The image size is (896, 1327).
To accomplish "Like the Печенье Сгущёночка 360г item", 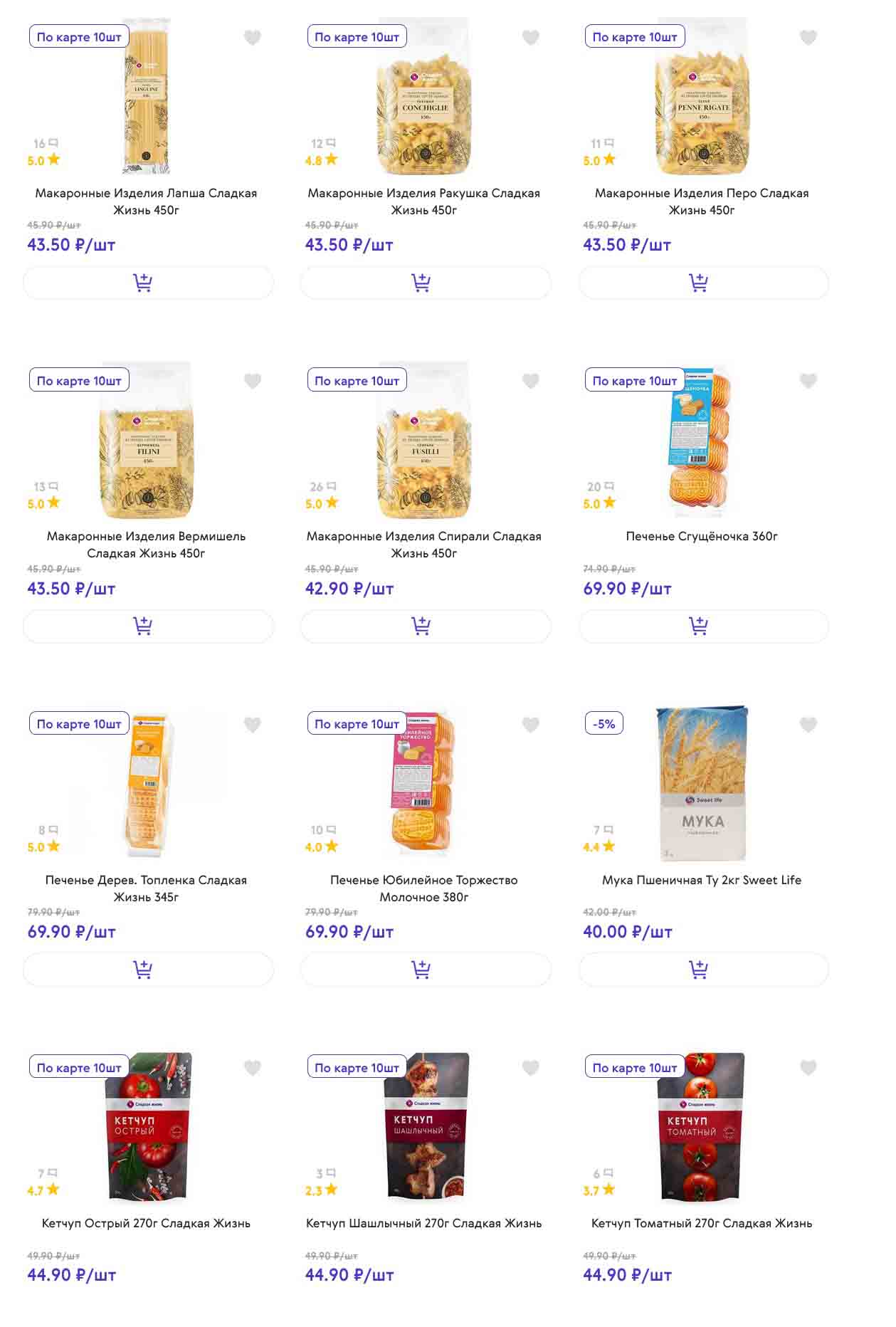I will pyautogui.click(x=808, y=381).
